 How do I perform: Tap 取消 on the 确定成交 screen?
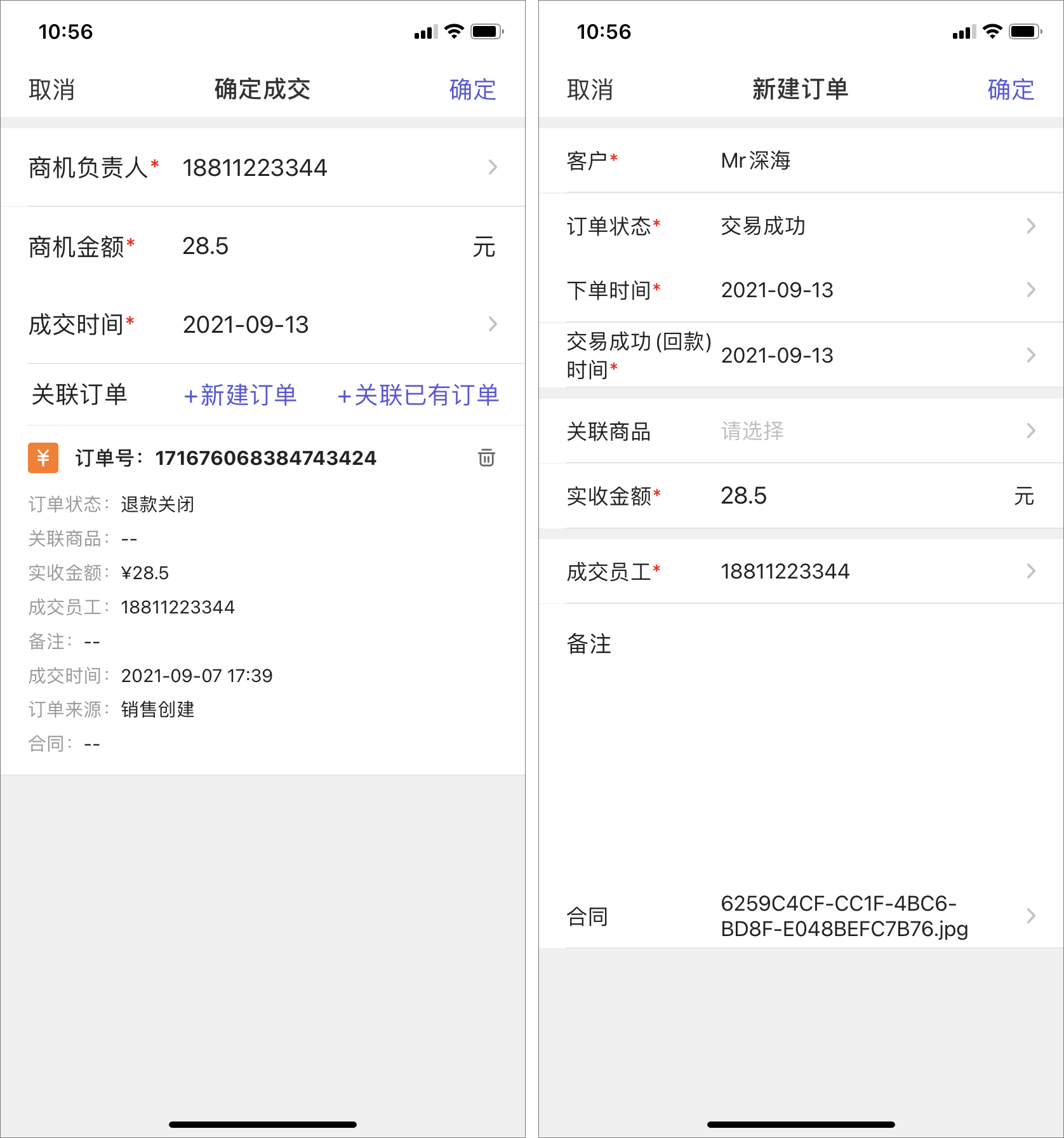click(x=52, y=90)
